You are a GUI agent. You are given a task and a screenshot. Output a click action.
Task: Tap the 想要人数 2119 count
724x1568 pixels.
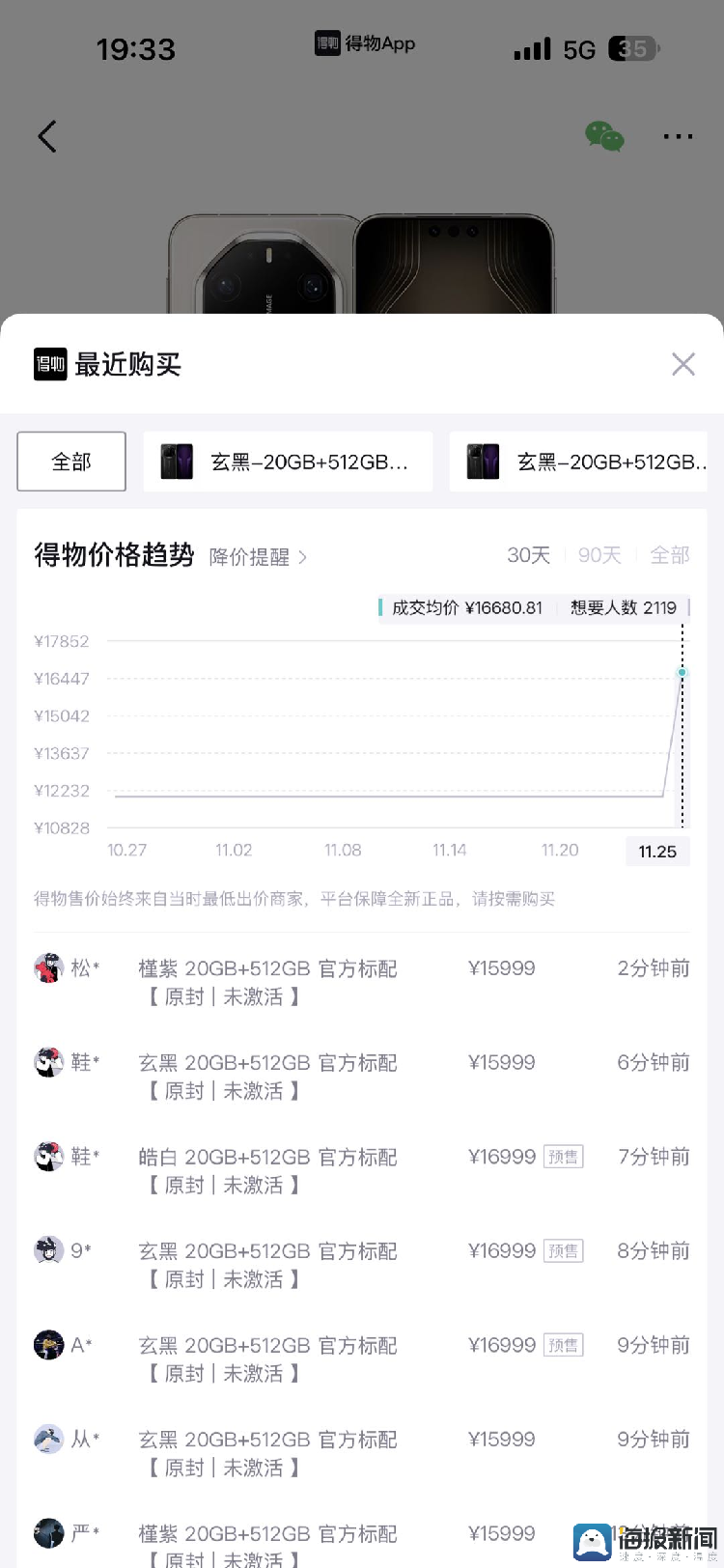pyautogui.click(x=624, y=607)
